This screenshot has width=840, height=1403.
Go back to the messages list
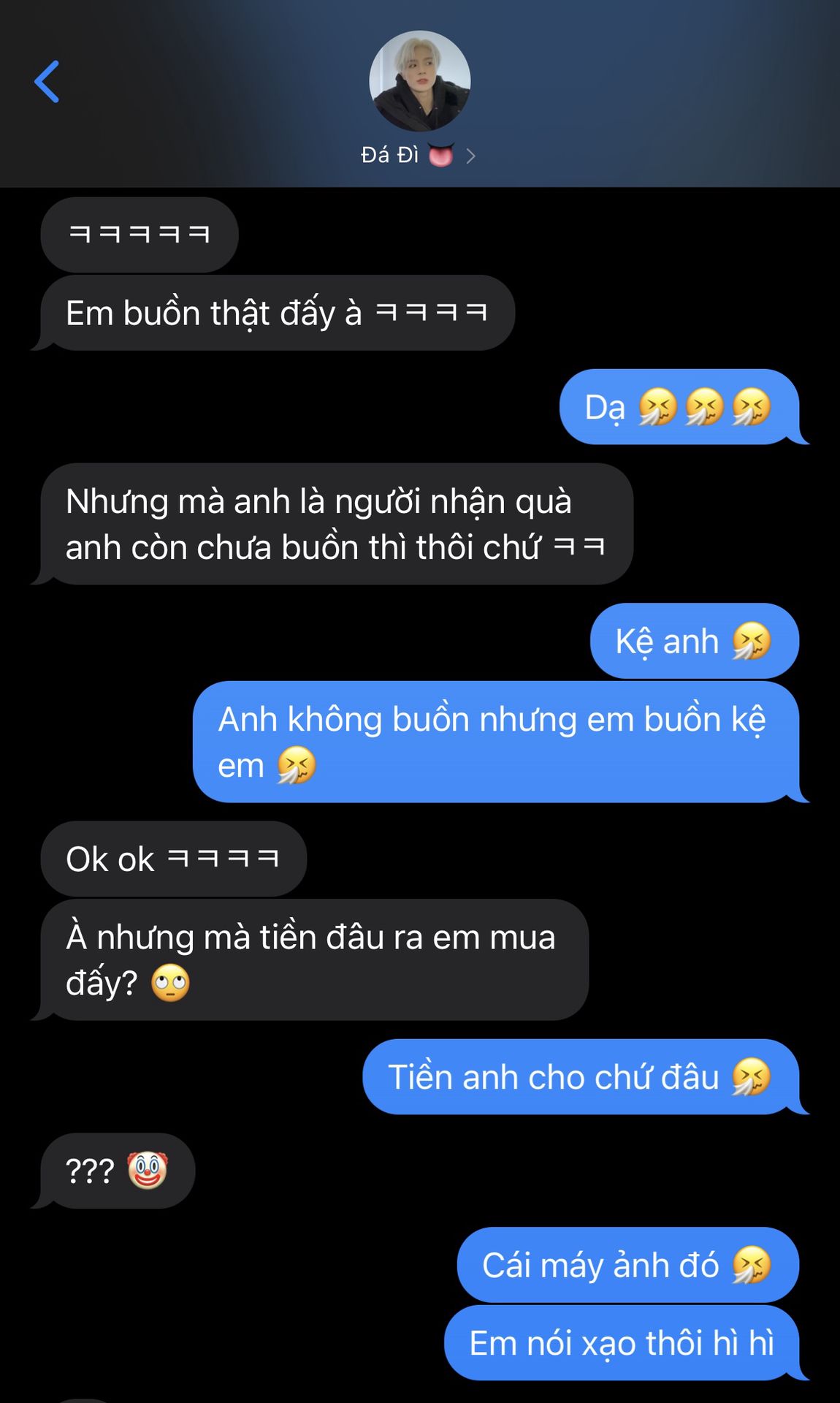[x=47, y=82]
